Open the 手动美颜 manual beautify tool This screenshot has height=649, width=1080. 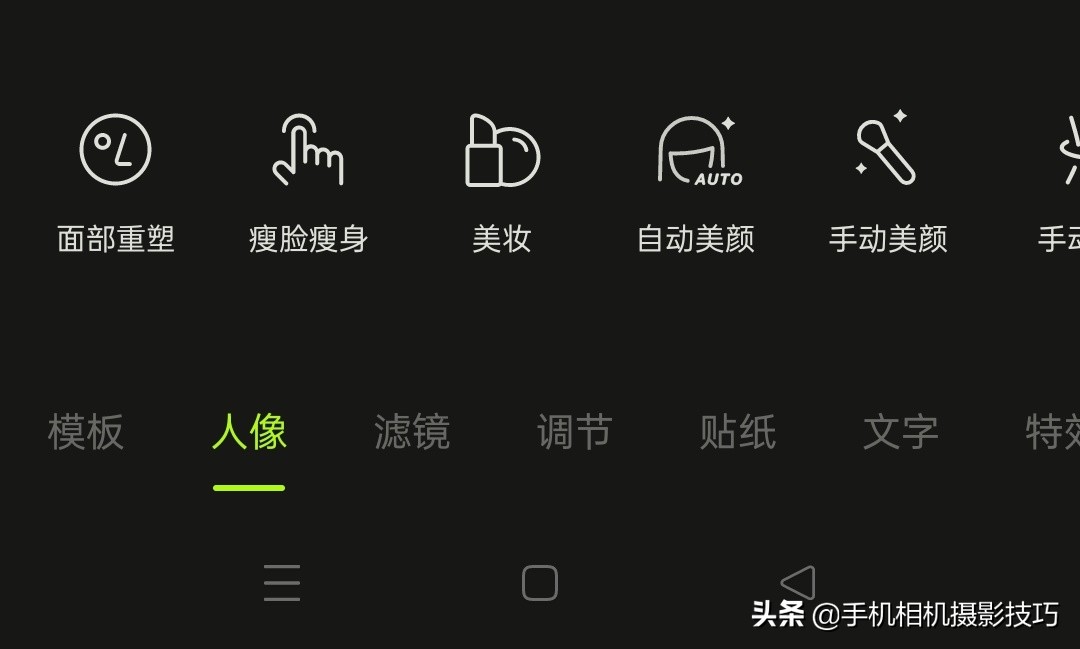[887, 180]
